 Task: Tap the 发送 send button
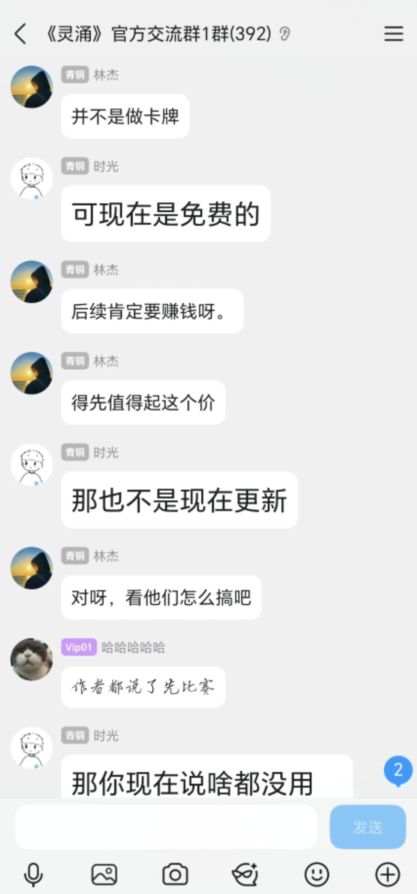click(x=368, y=827)
